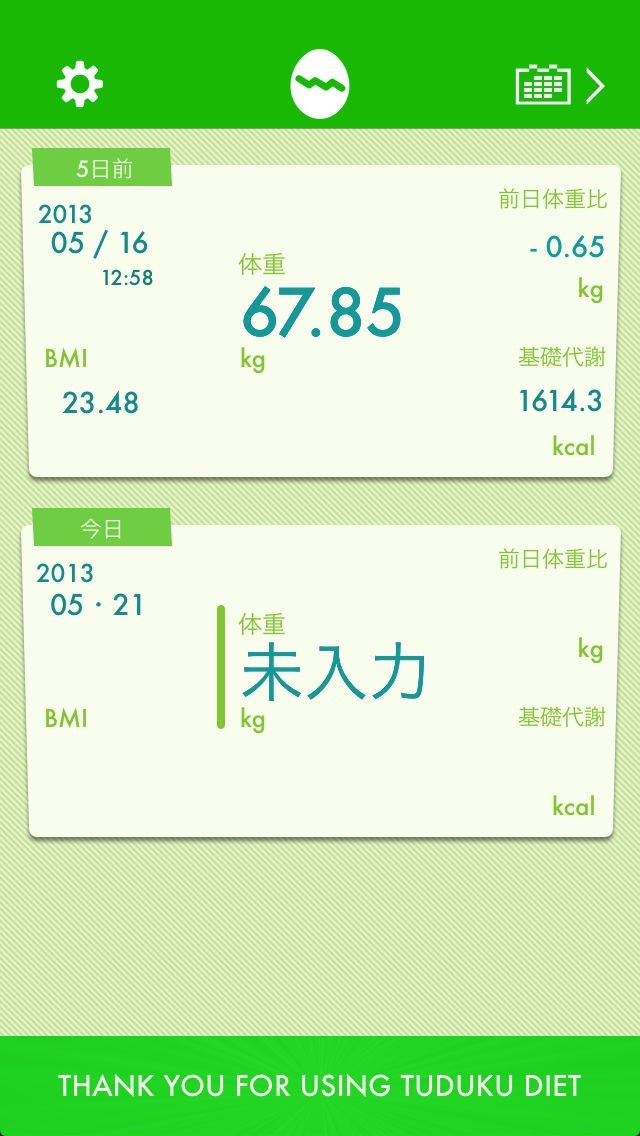The width and height of the screenshot is (640, 1136).
Task: Open the calendar view
Action: (x=558, y=86)
